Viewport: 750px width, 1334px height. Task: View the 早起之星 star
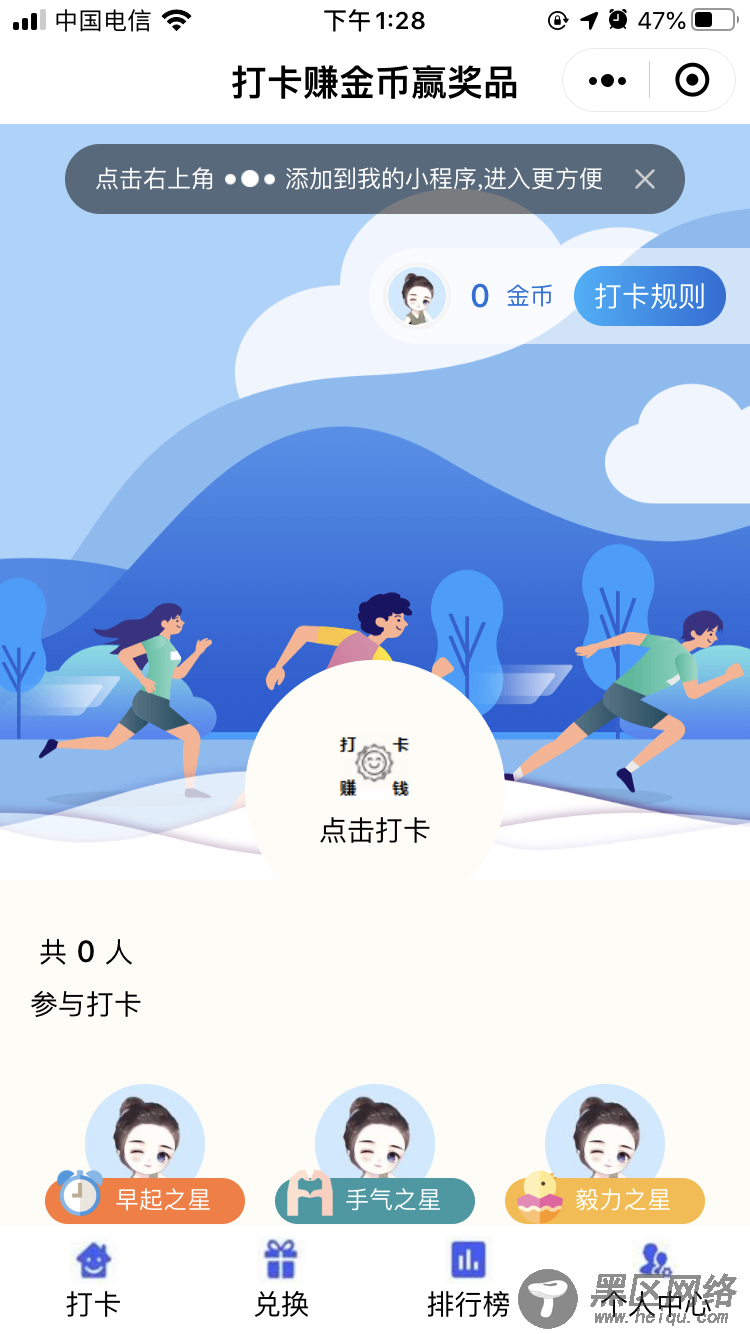pyautogui.click(x=145, y=1200)
